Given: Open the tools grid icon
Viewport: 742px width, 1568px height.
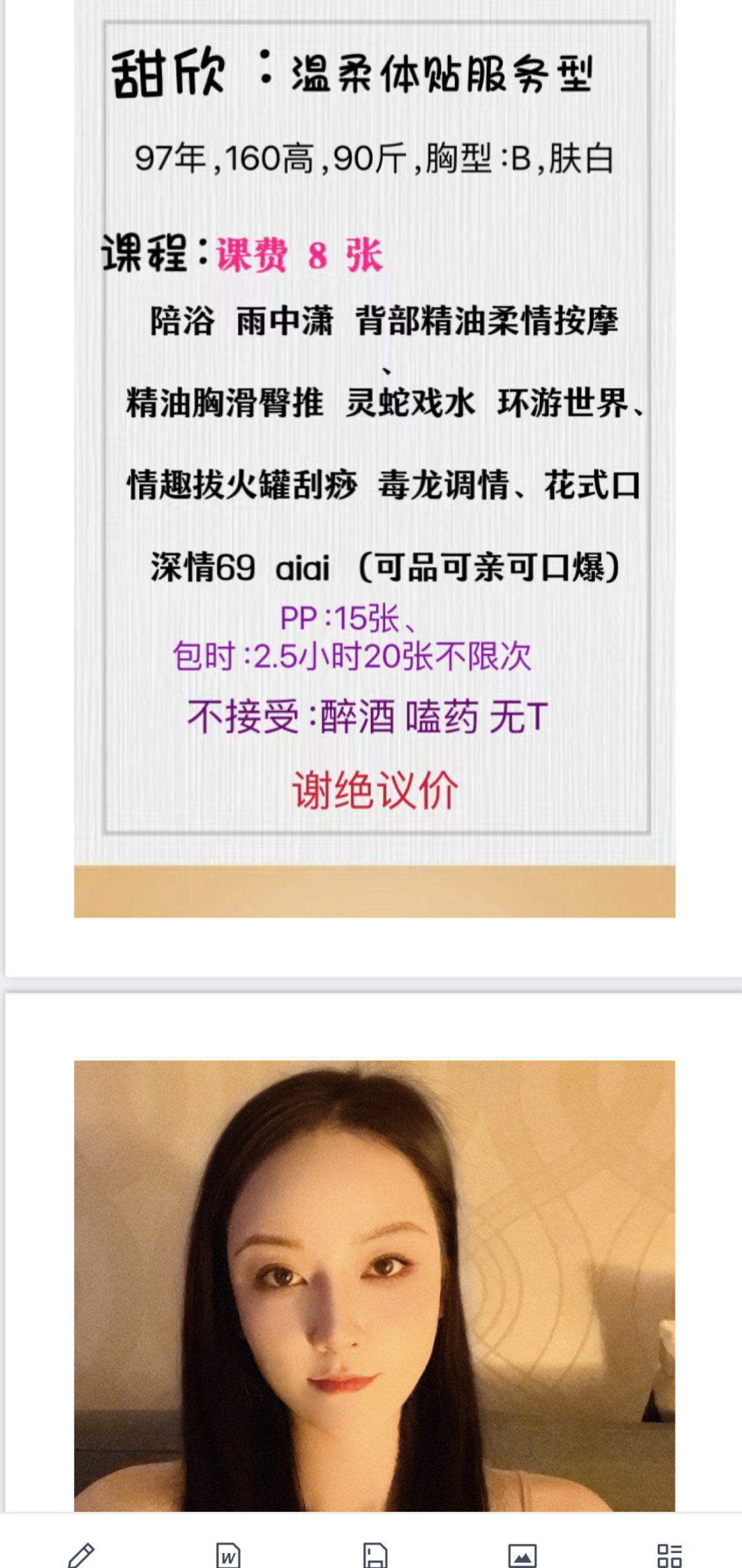Looking at the screenshot, I should click(669, 1555).
